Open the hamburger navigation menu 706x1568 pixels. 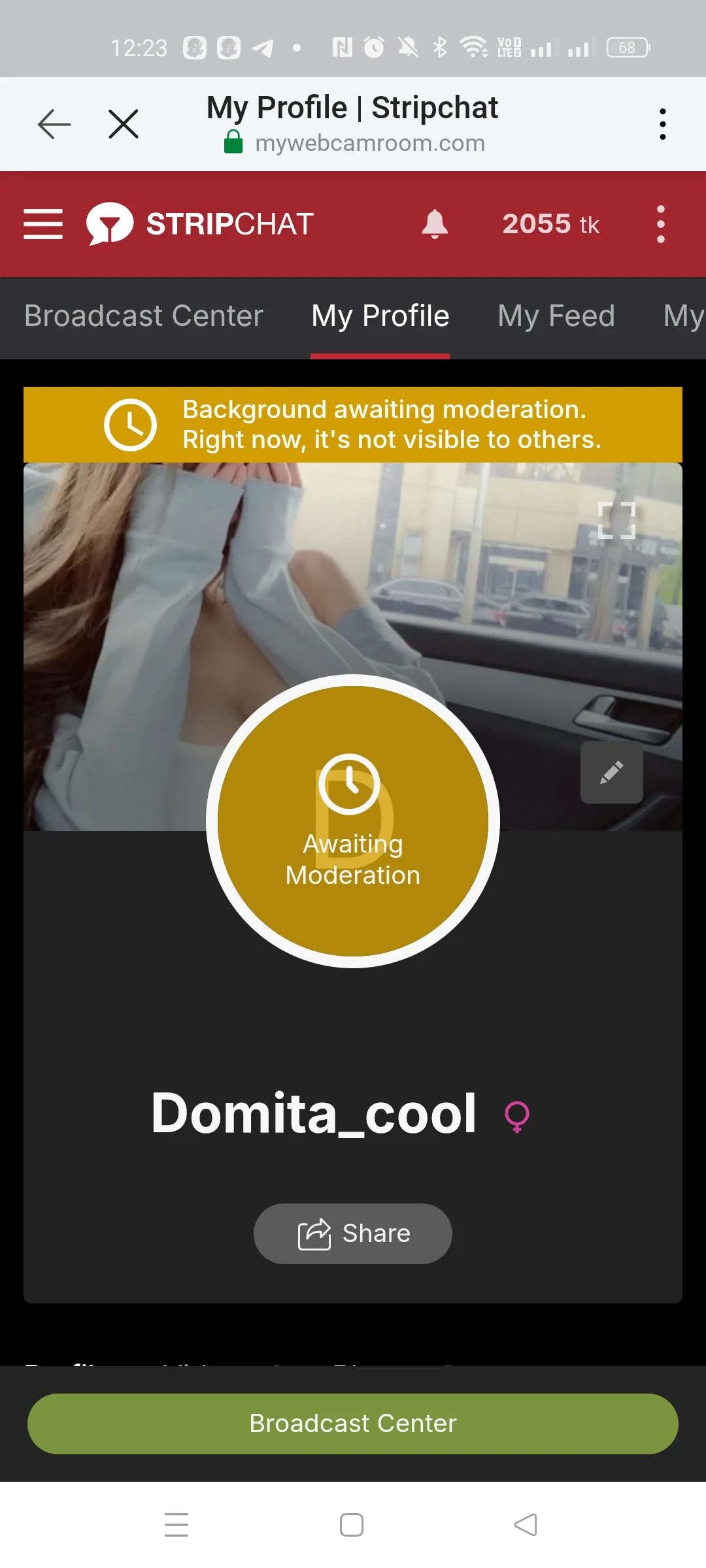pos(43,224)
